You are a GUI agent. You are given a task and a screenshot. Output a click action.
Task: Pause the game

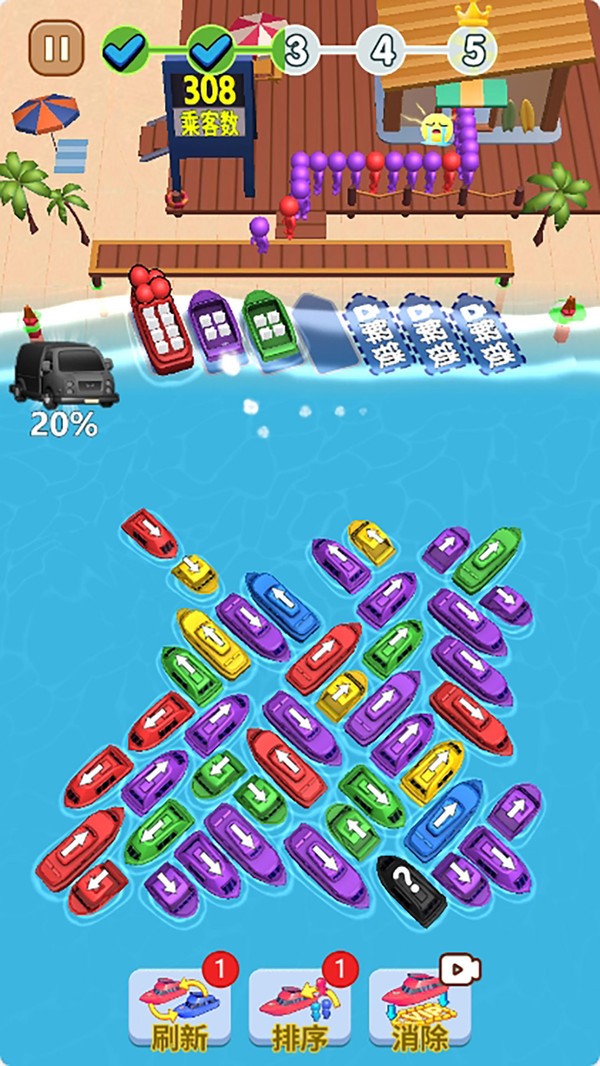[56, 47]
